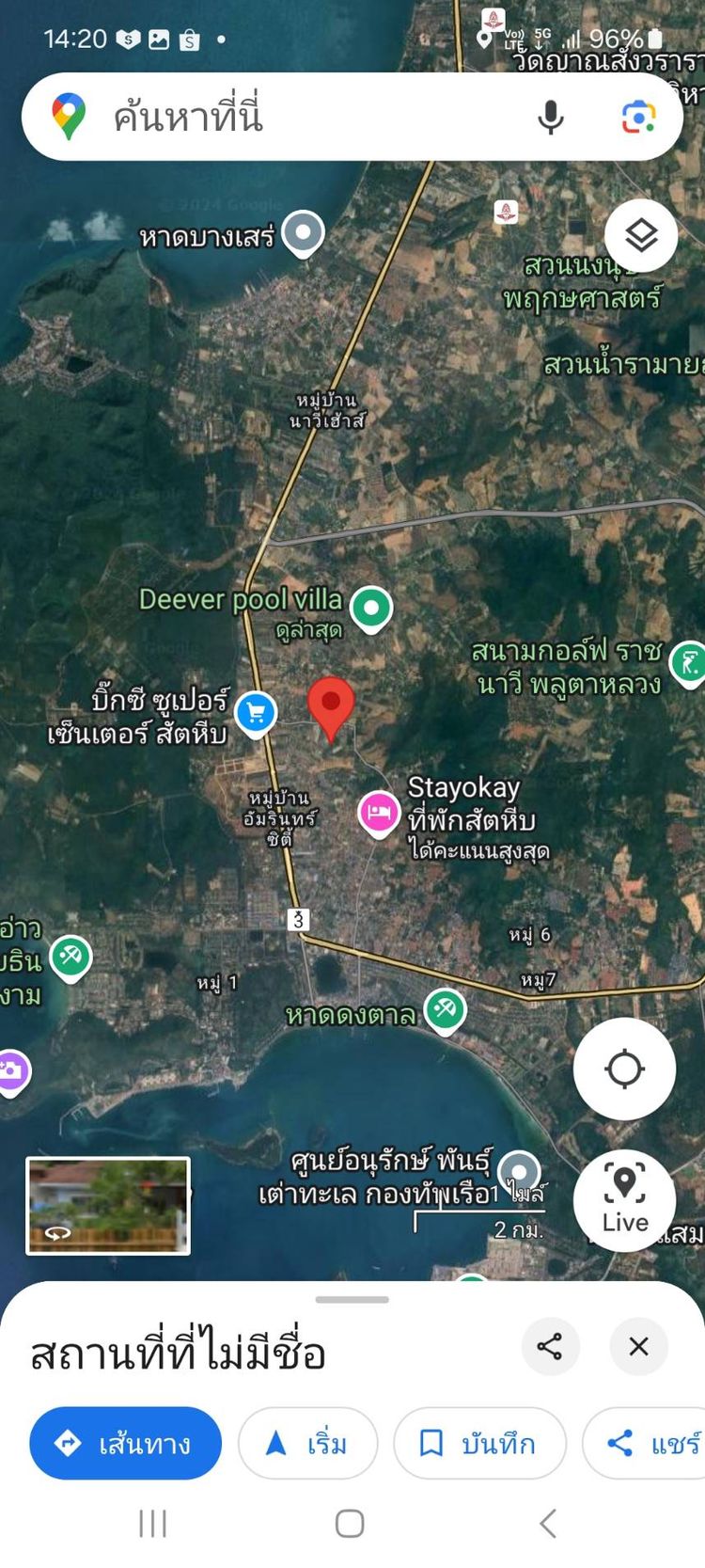
Task: Open Live View
Action: tap(624, 1200)
